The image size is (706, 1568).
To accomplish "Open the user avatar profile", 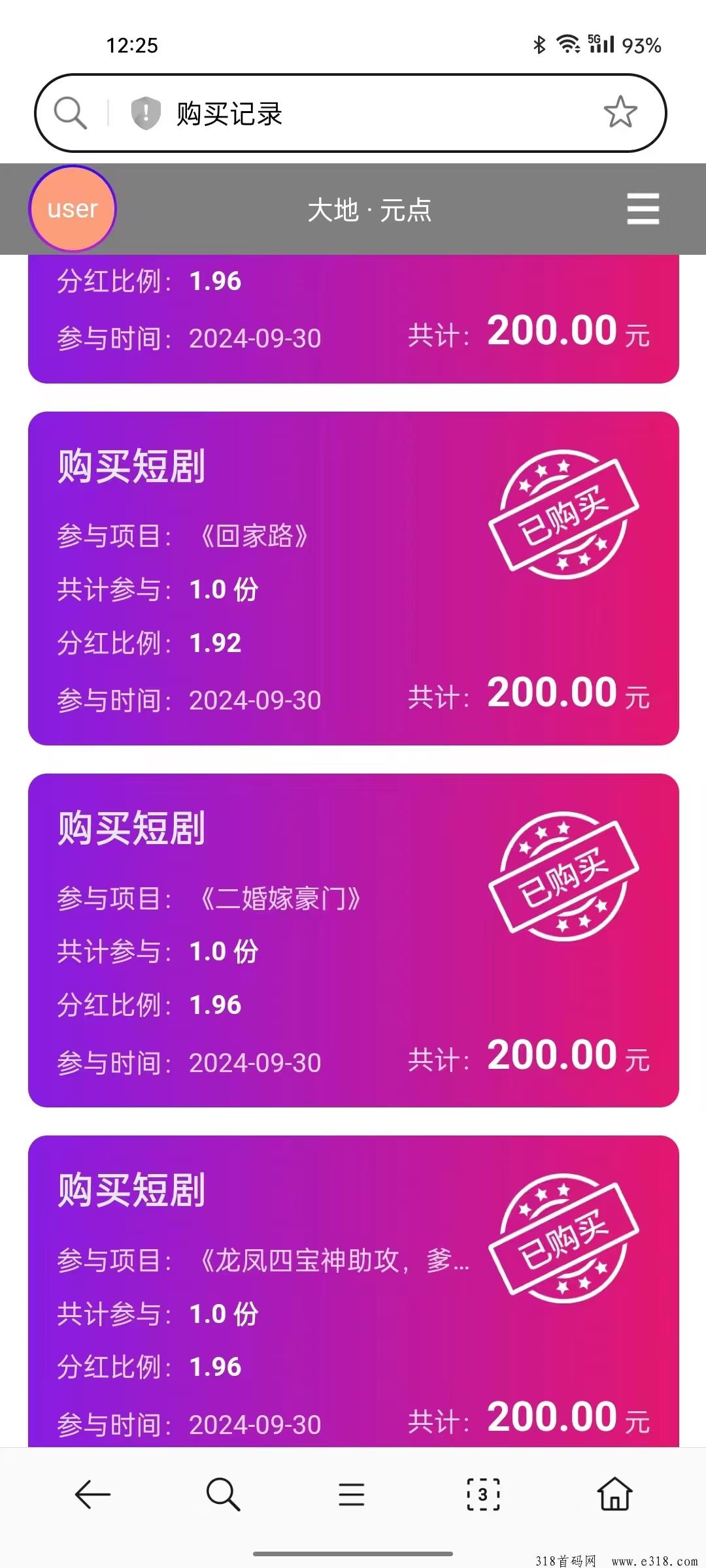I will click(73, 208).
